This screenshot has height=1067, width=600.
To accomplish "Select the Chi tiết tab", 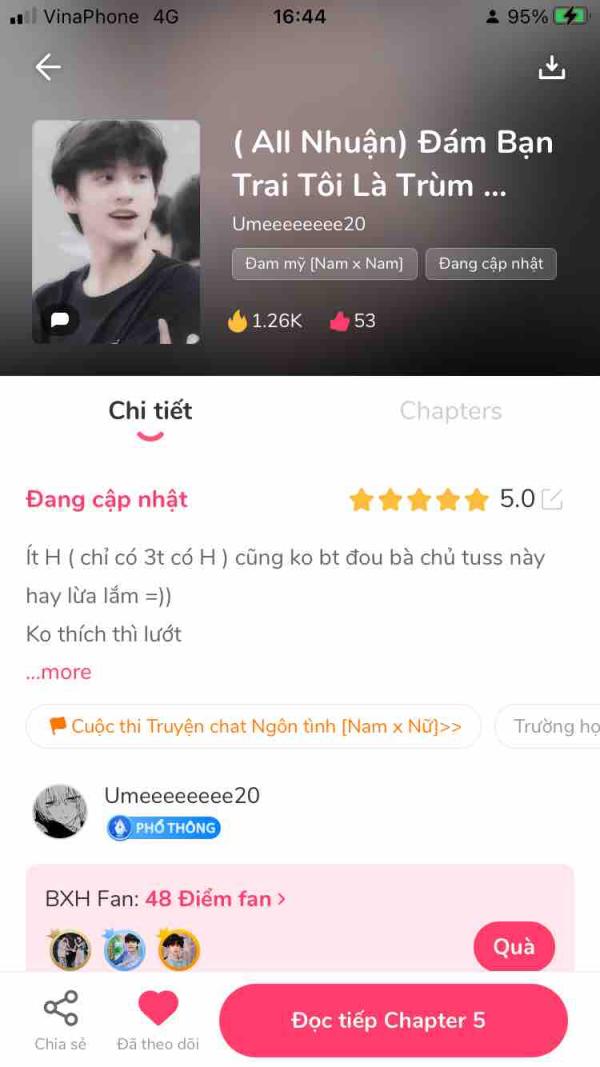I will point(150,411).
